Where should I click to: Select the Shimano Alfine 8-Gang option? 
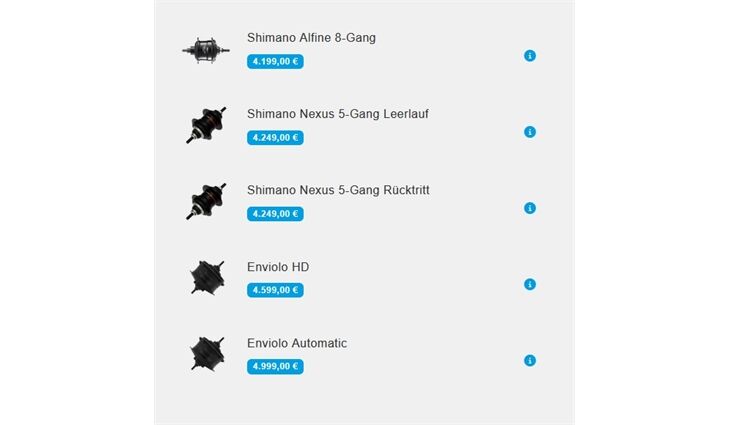[311, 38]
